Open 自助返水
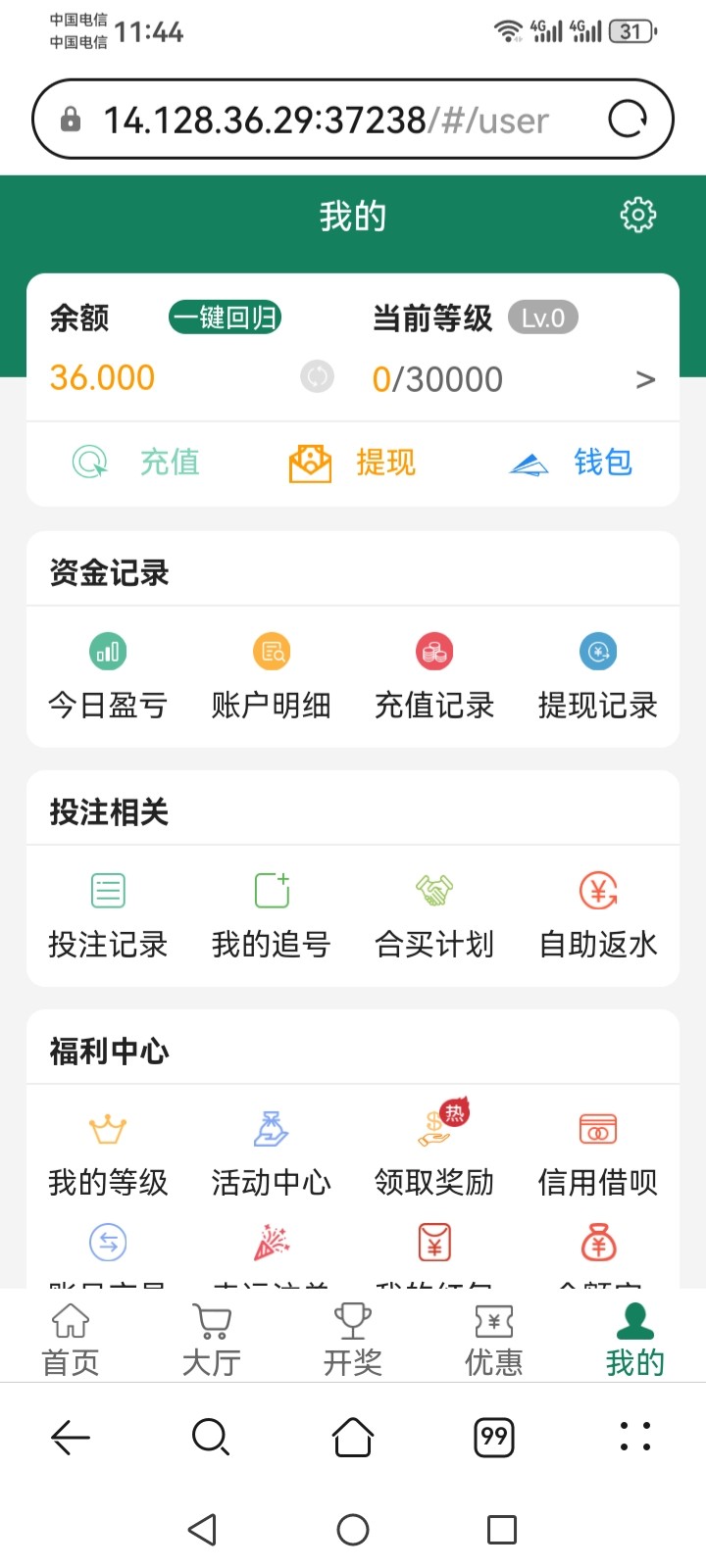The image size is (706, 1568). click(598, 916)
